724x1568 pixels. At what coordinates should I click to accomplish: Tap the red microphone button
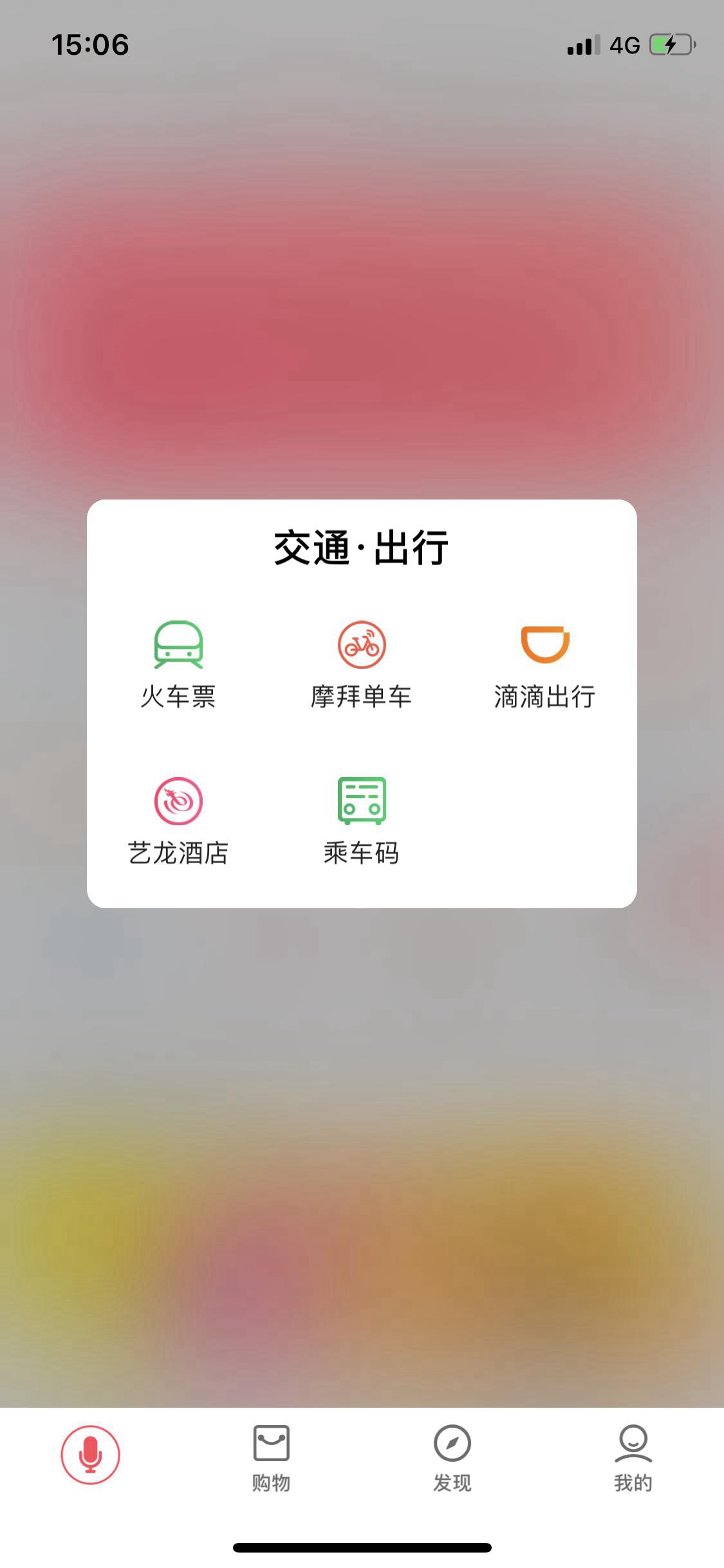pos(90,1455)
